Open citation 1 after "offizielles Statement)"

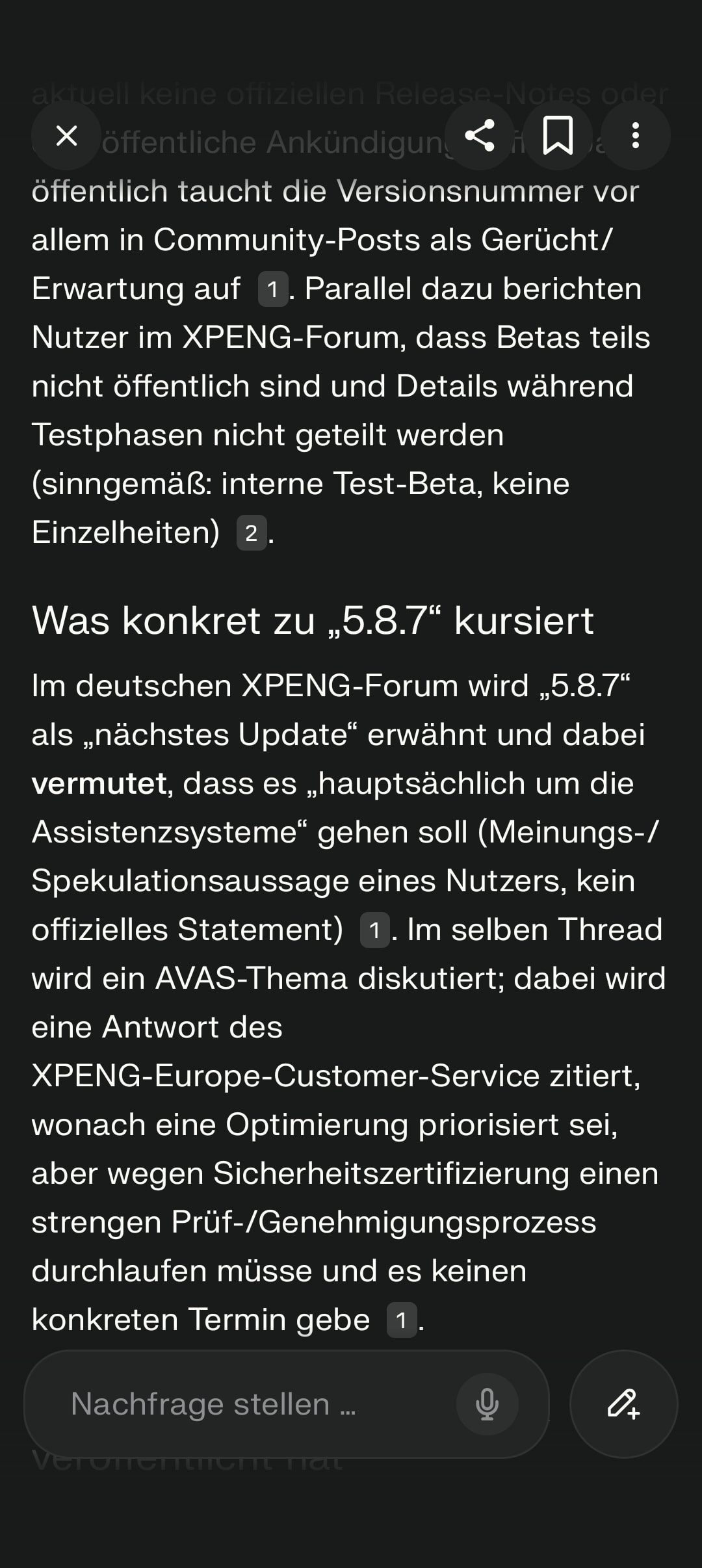tap(374, 930)
